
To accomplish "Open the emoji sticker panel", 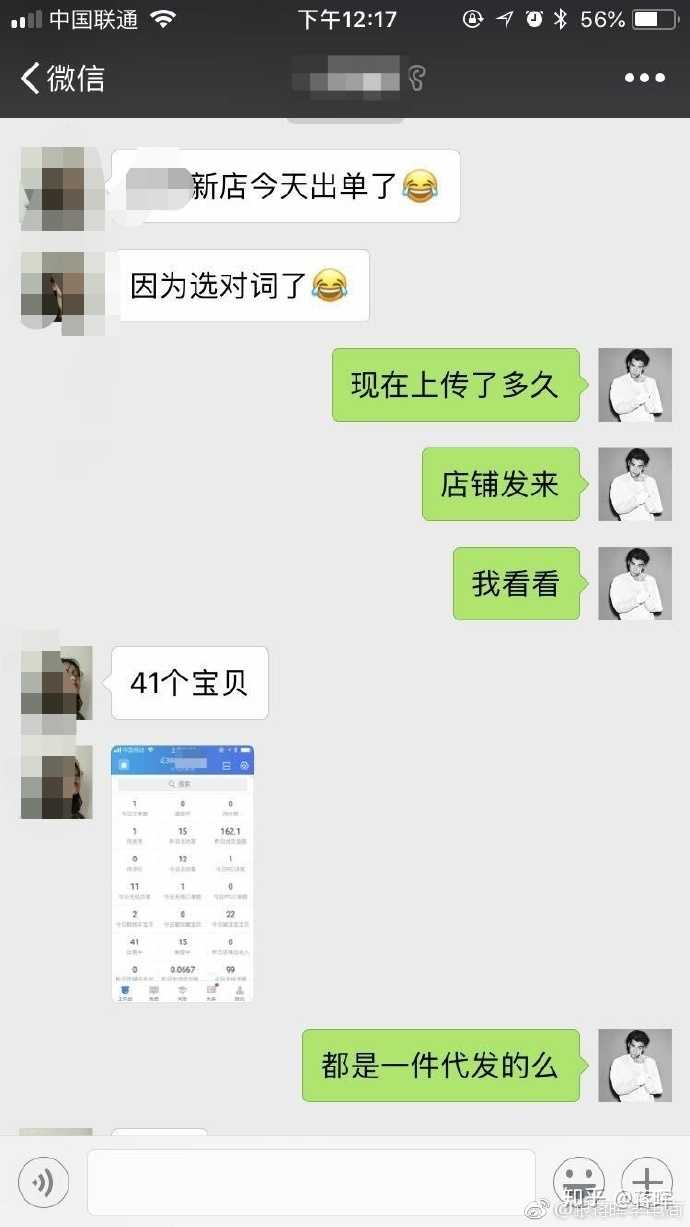I will [578, 1180].
